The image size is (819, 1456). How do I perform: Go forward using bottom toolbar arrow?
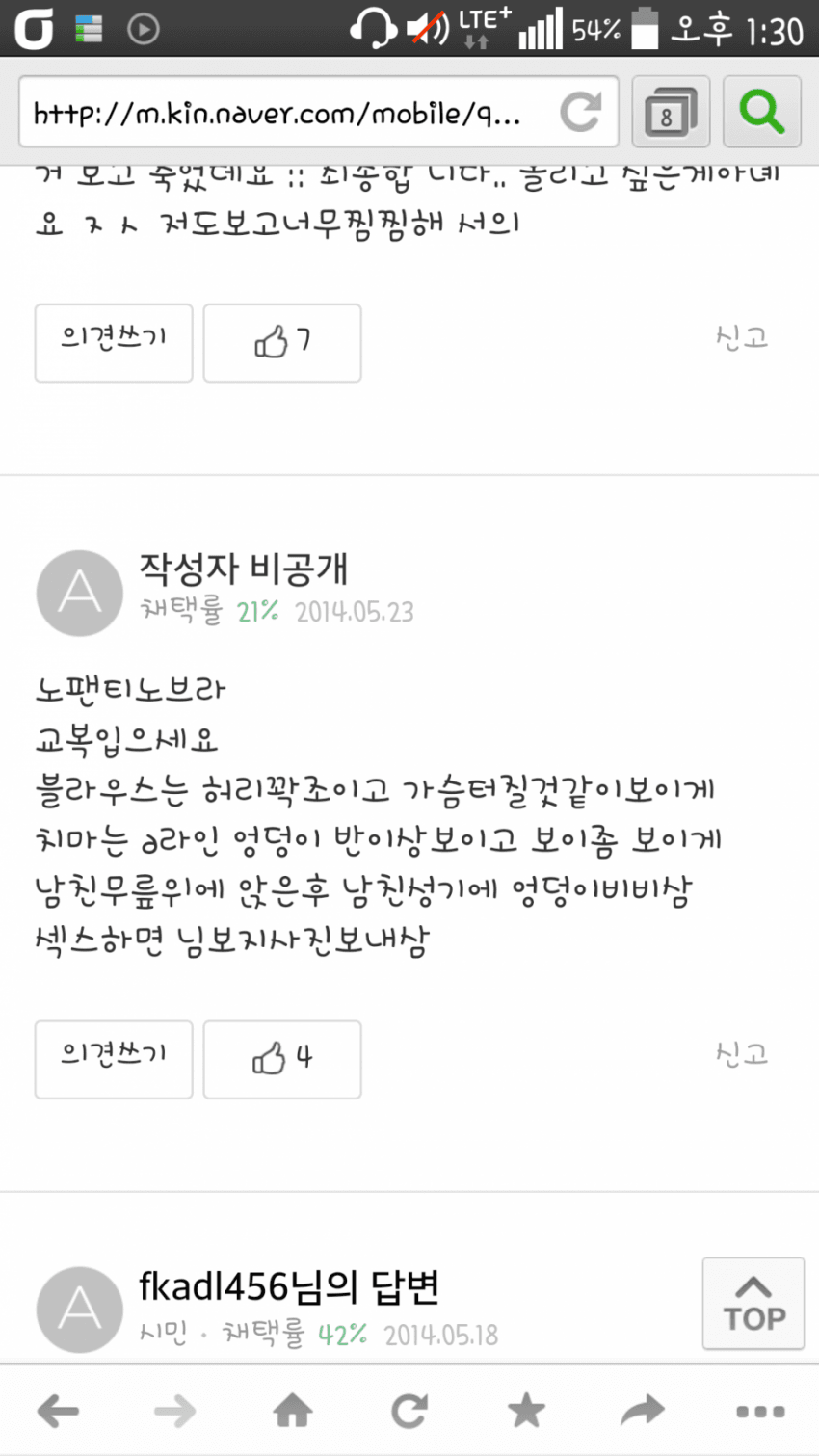175,1412
